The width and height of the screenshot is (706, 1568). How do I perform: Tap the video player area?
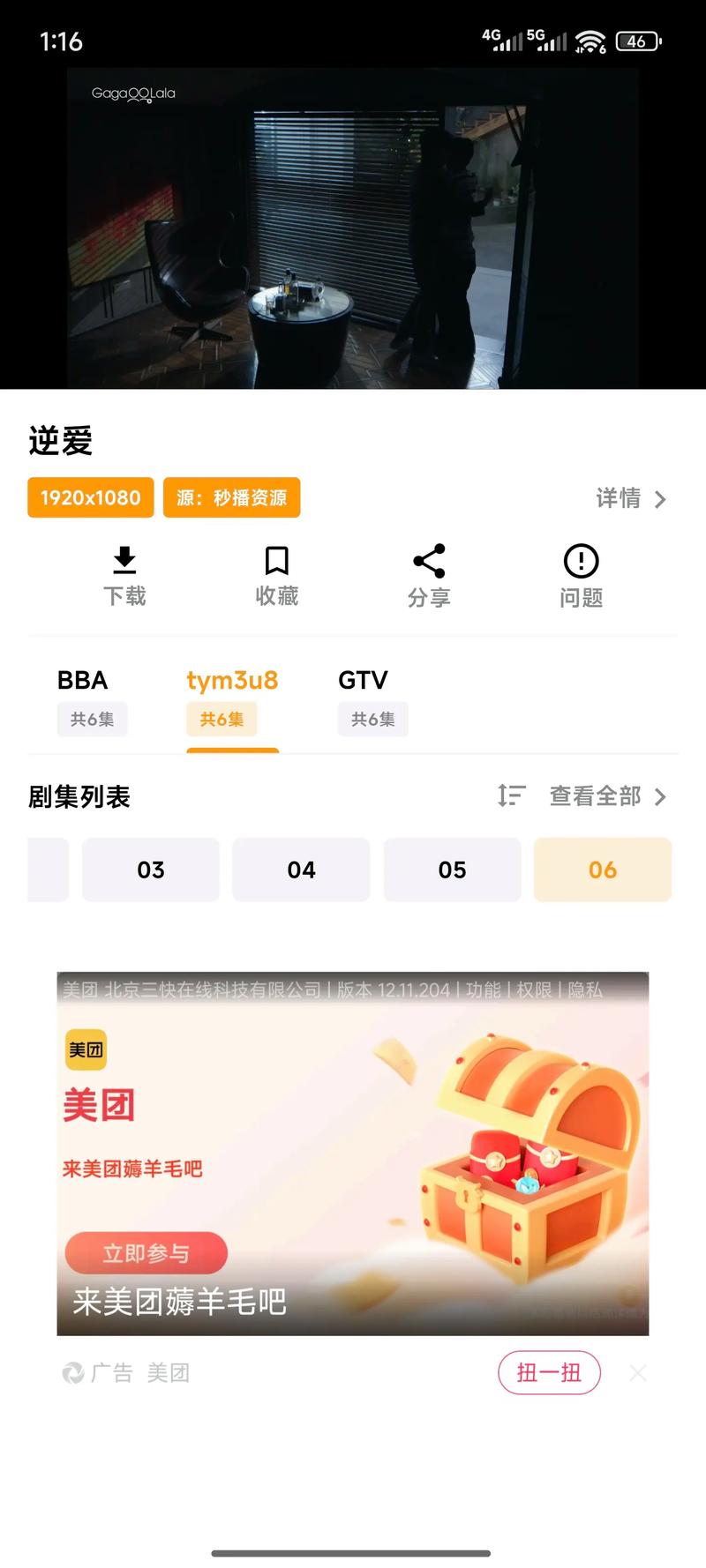tap(353, 228)
